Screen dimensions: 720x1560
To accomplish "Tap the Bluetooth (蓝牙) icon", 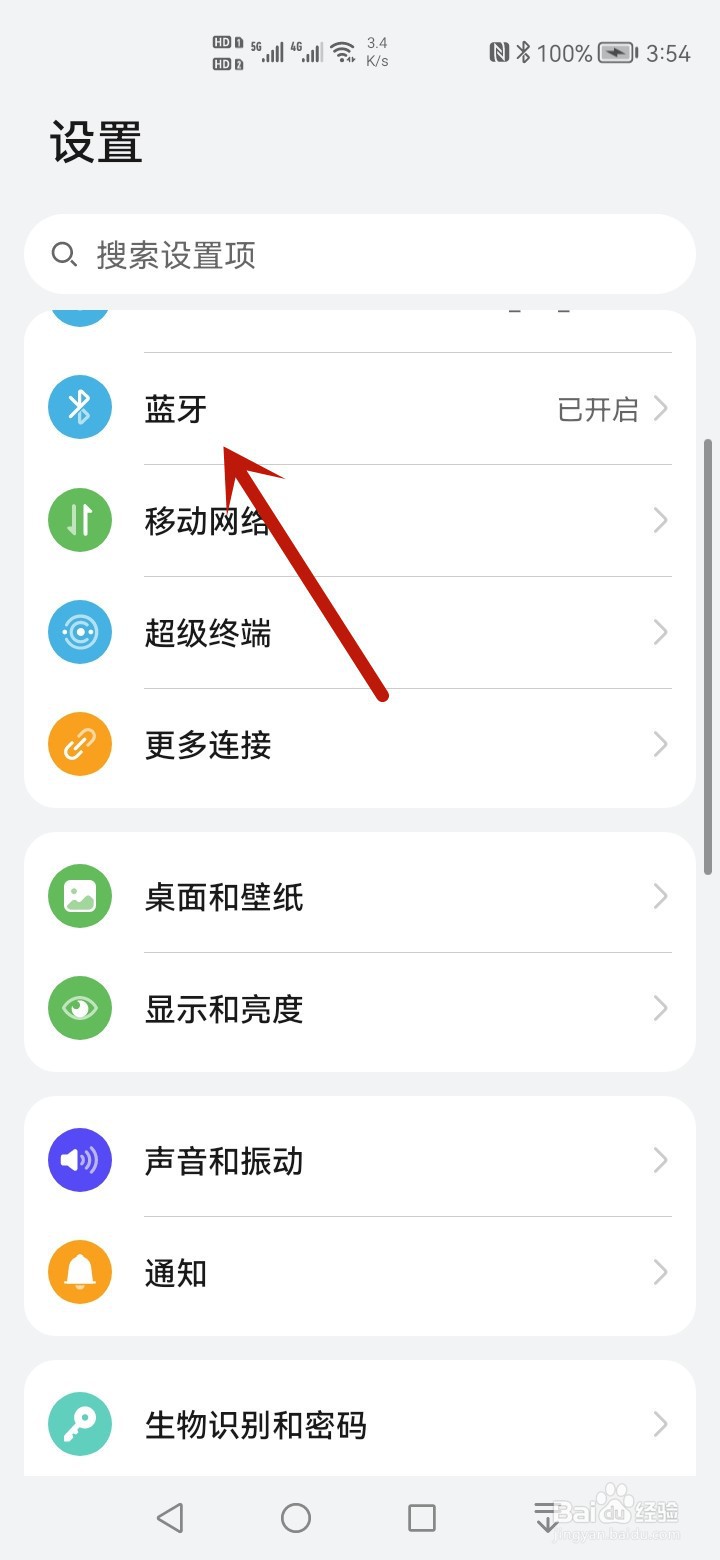I will click(x=79, y=407).
